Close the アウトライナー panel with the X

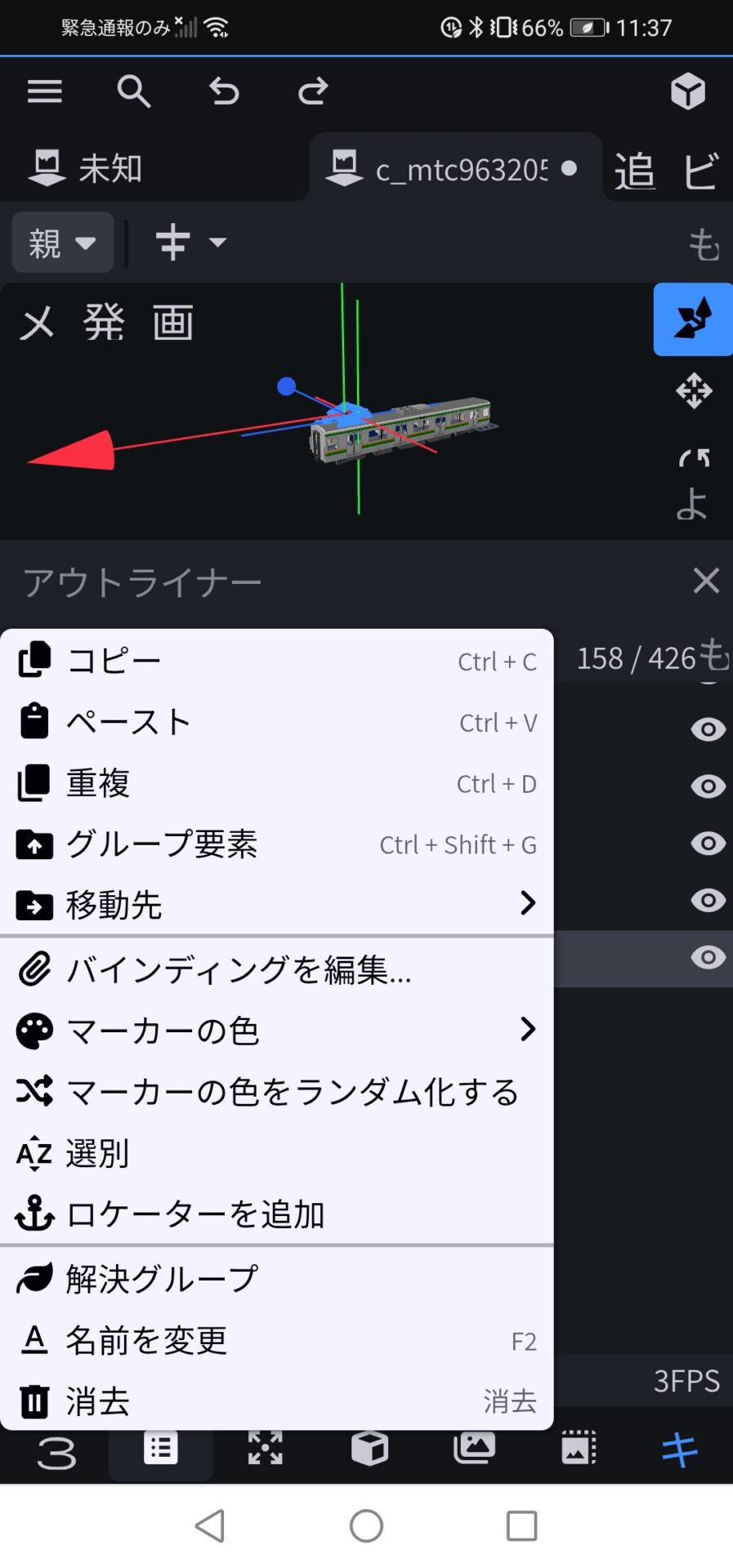pos(705,581)
